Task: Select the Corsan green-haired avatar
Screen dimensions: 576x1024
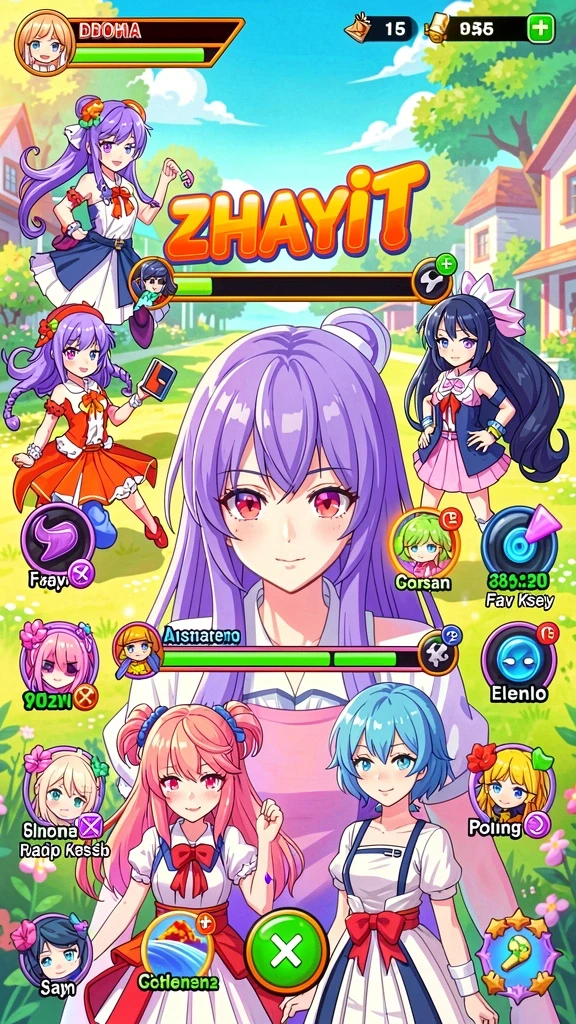Action: pyautogui.click(x=423, y=541)
